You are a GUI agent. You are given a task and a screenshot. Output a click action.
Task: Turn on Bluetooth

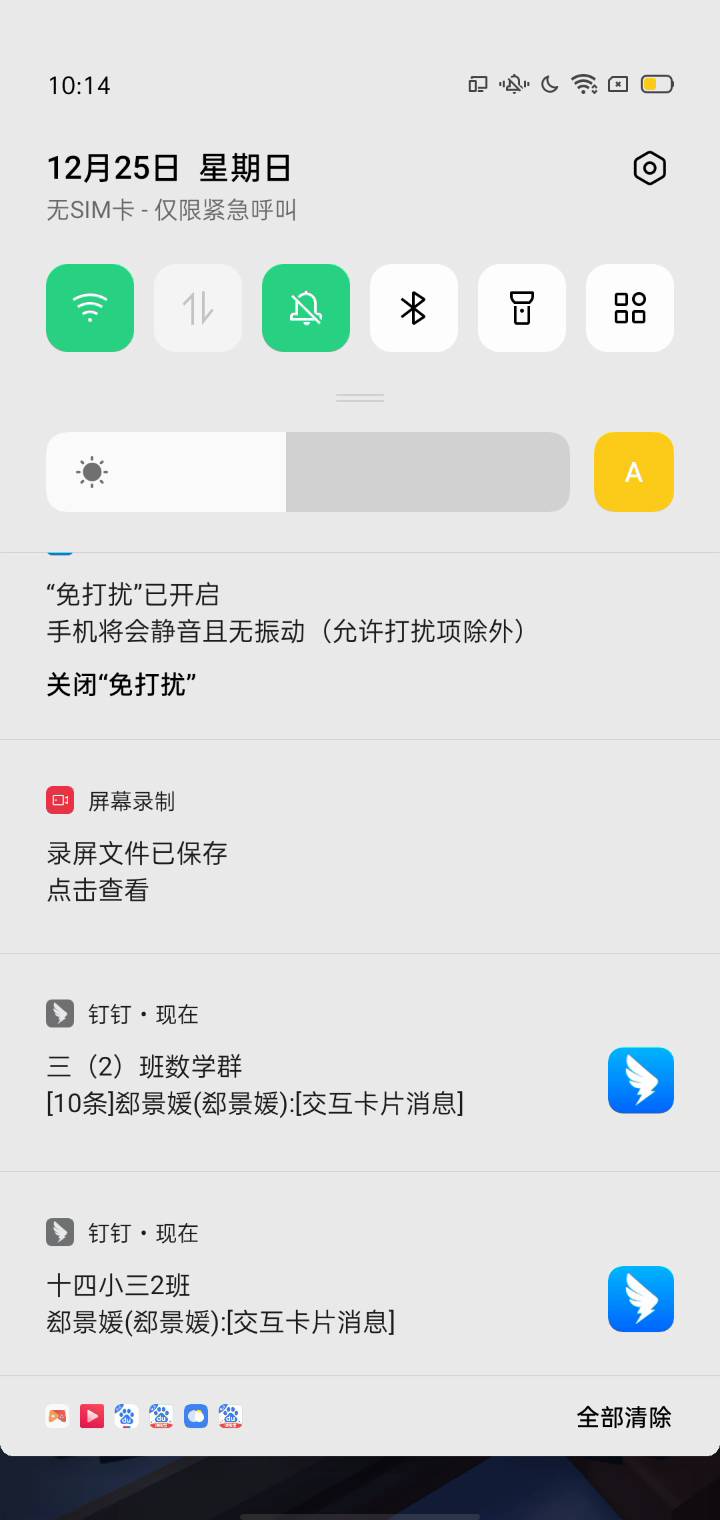coord(414,308)
